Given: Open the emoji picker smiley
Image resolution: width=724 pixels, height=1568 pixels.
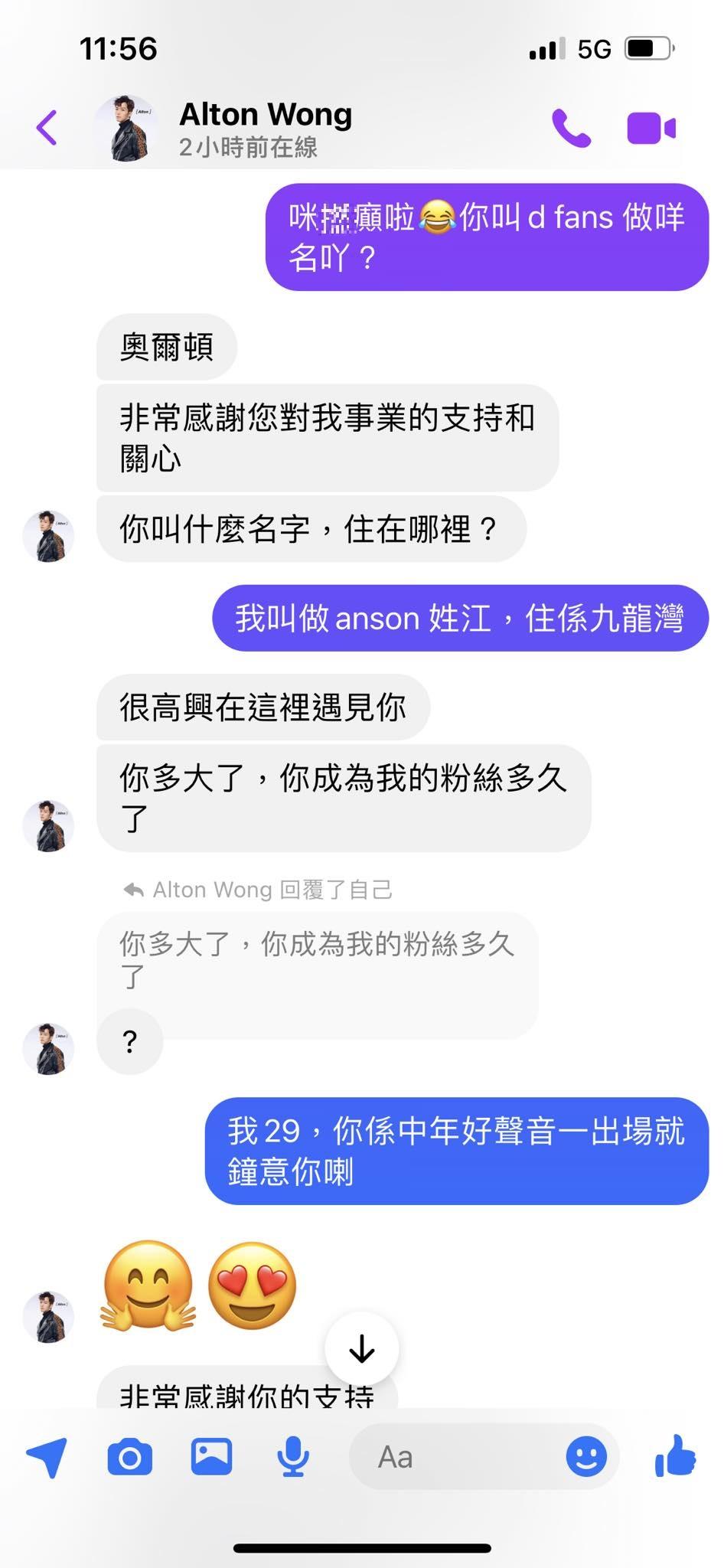Looking at the screenshot, I should 586,1457.
